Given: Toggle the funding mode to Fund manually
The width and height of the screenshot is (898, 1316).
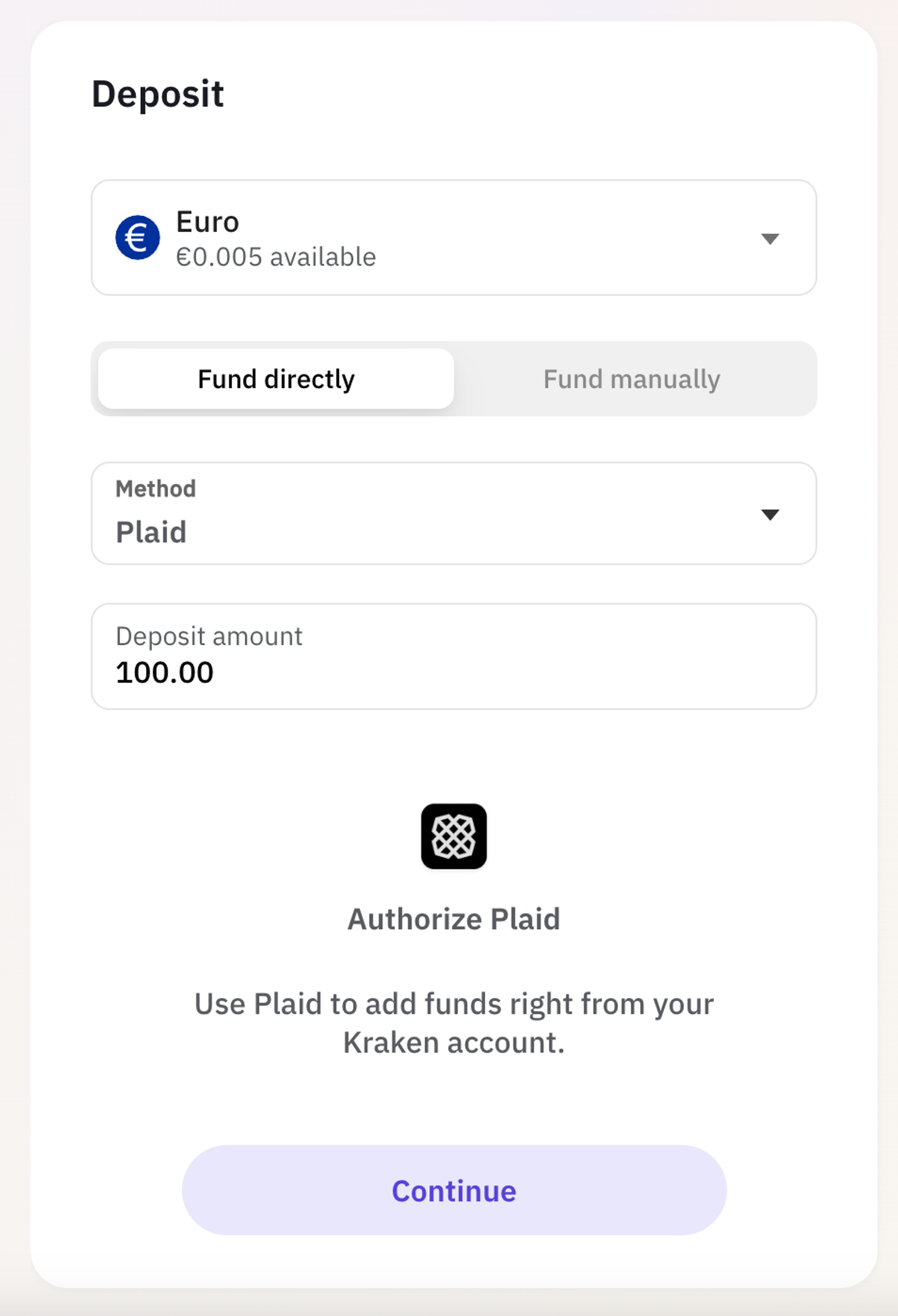Looking at the screenshot, I should 631,379.
